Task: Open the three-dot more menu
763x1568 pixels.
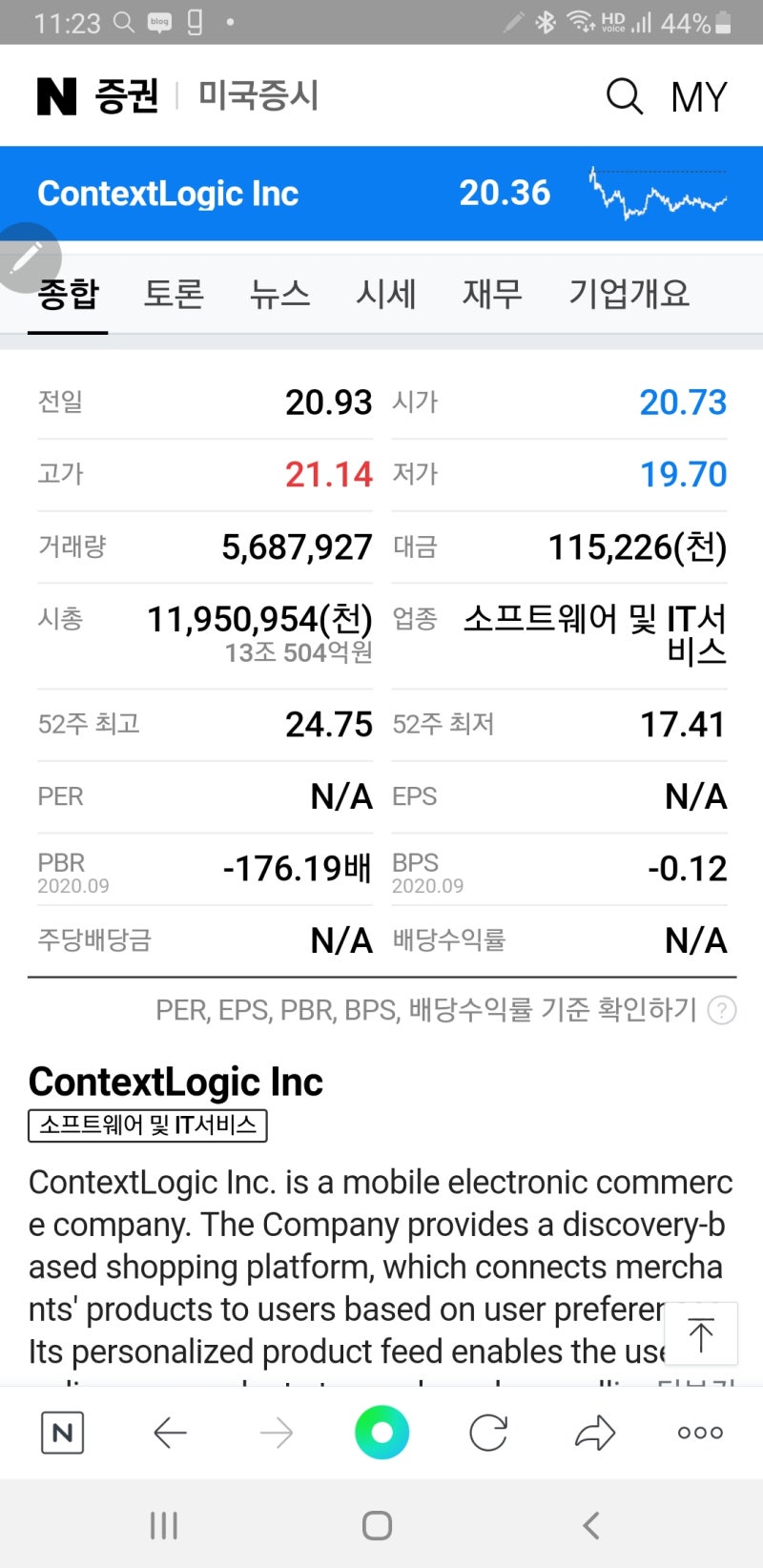Action: pos(701,1433)
